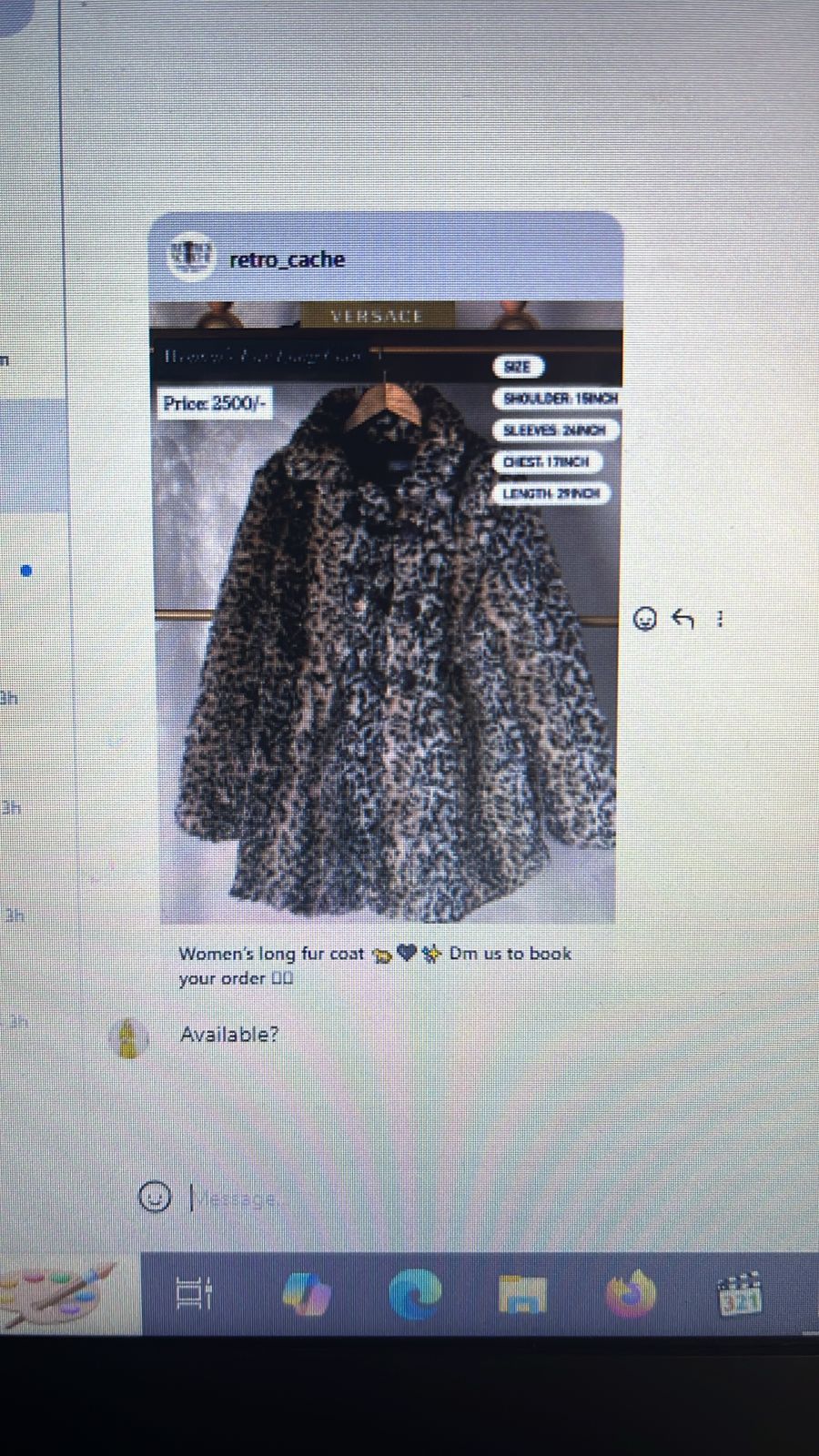Image resolution: width=819 pixels, height=1456 pixels.
Task: Open Microsoft Edge from the taskbar
Action: point(415,1293)
